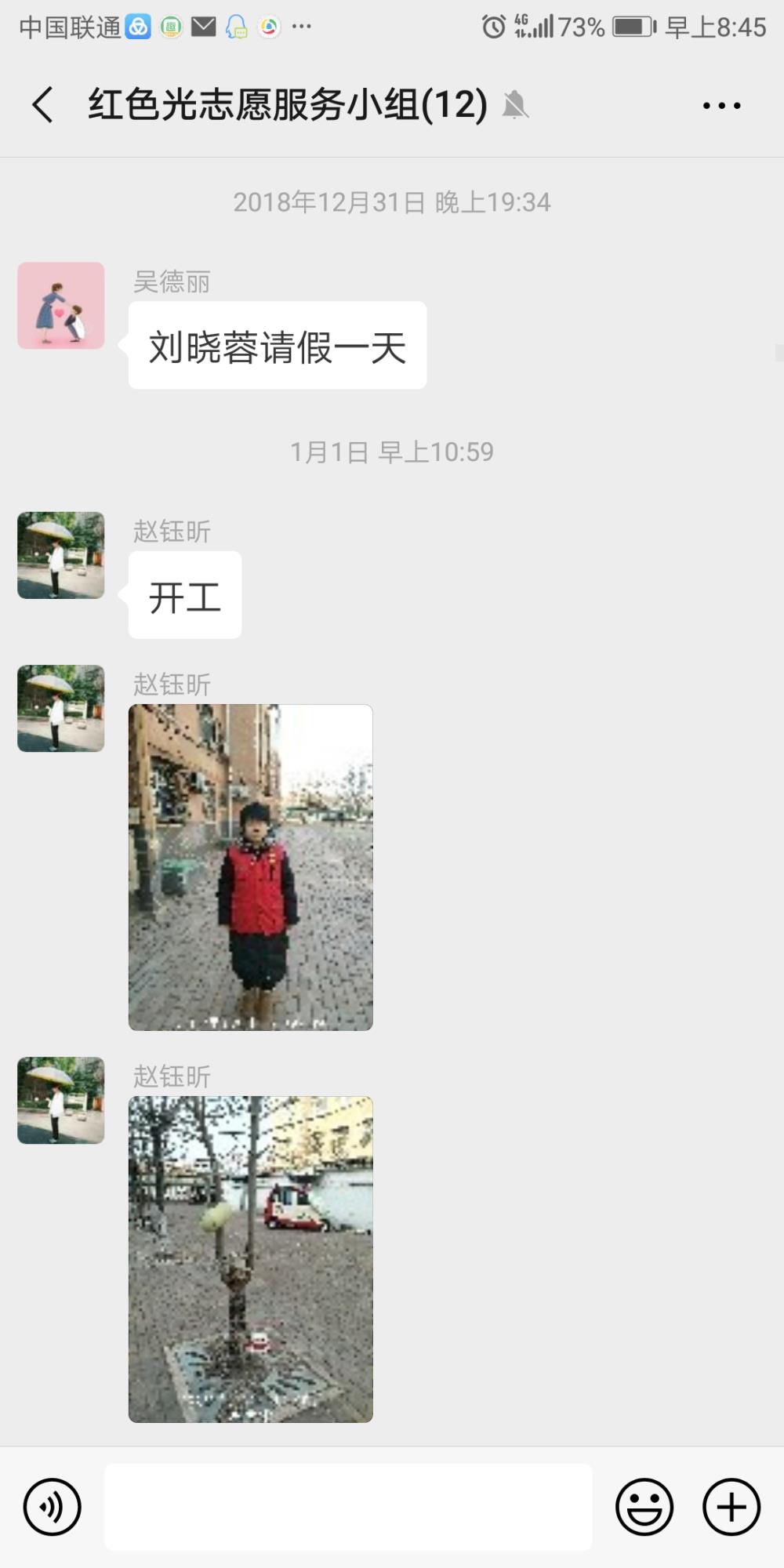Switch to voice message input
The image size is (784, 1568).
point(53,1507)
